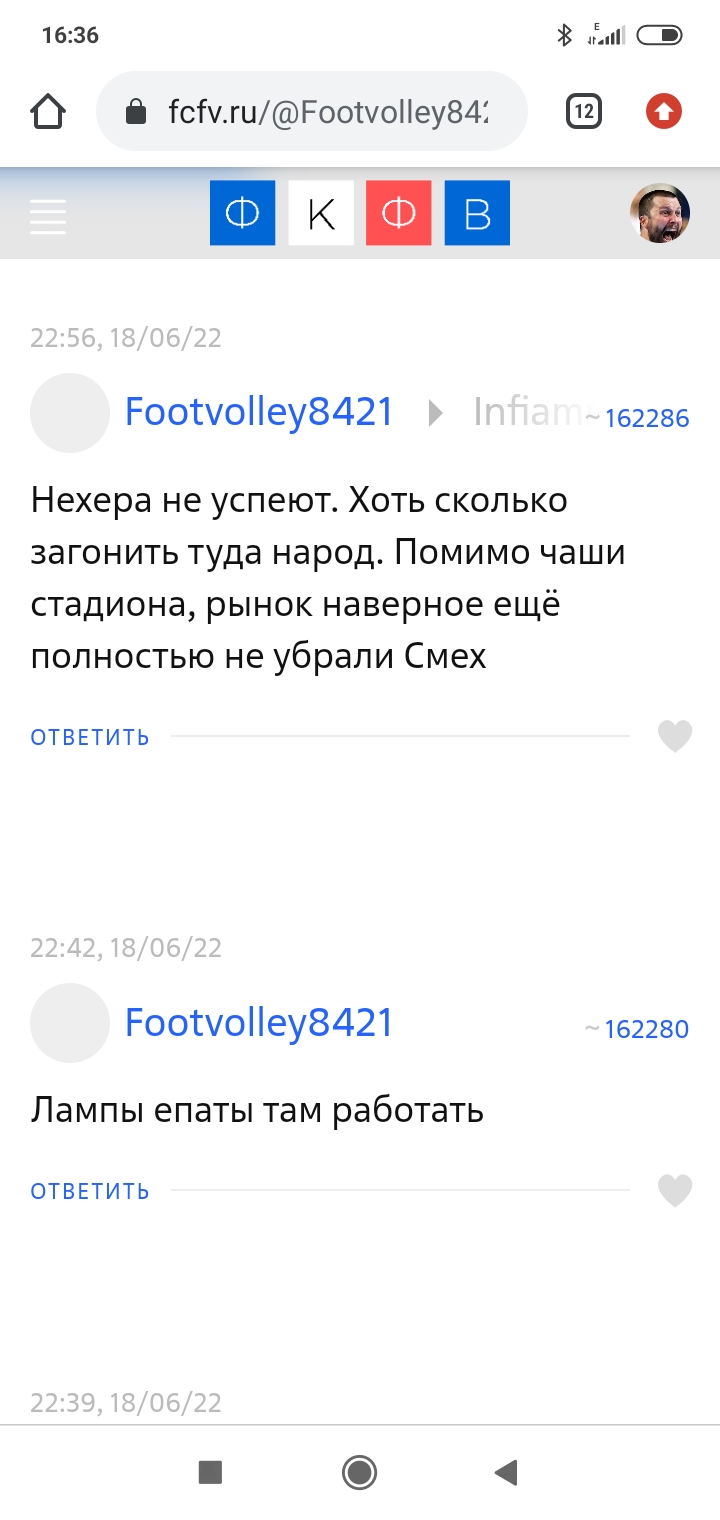Open the profile avatar in the header
The image size is (720, 1520).
tap(660, 213)
